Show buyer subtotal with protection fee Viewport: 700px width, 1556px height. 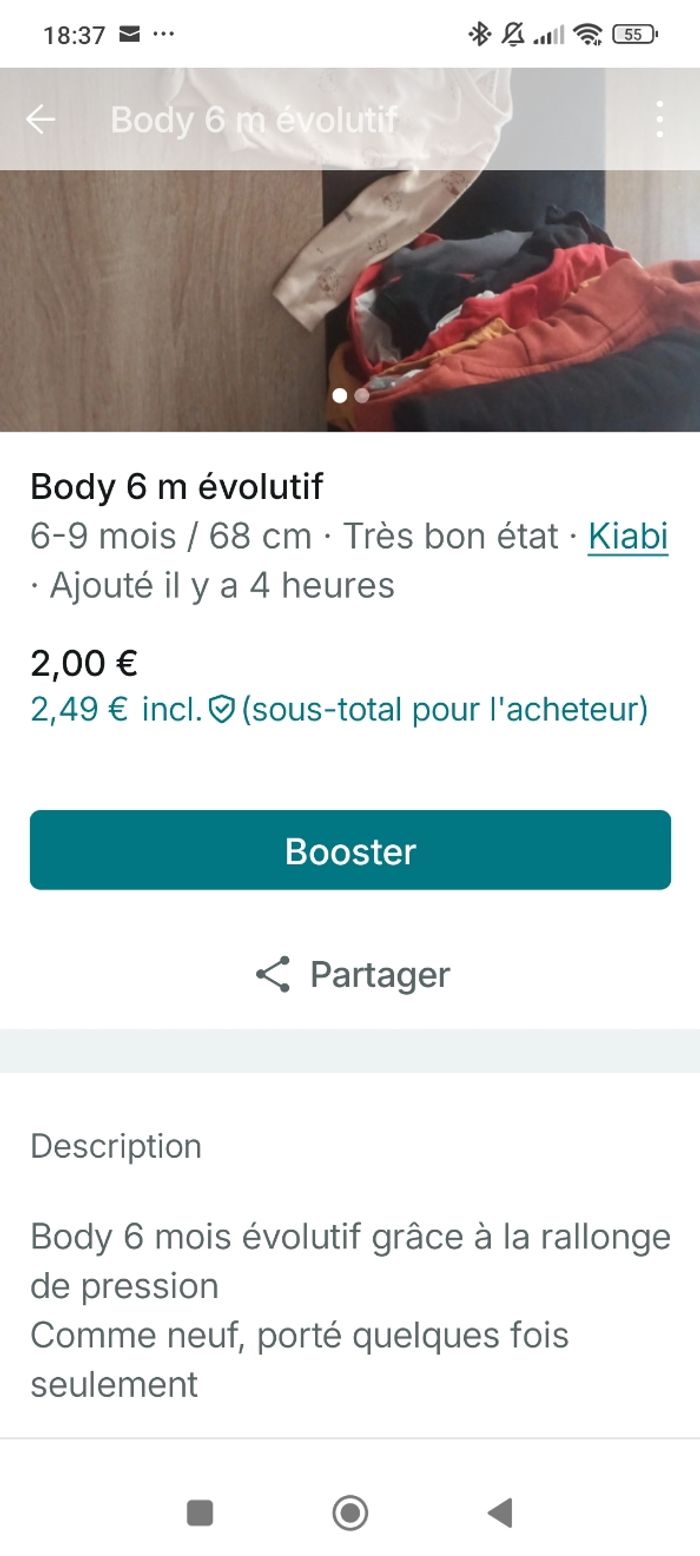(x=339, y=710)
